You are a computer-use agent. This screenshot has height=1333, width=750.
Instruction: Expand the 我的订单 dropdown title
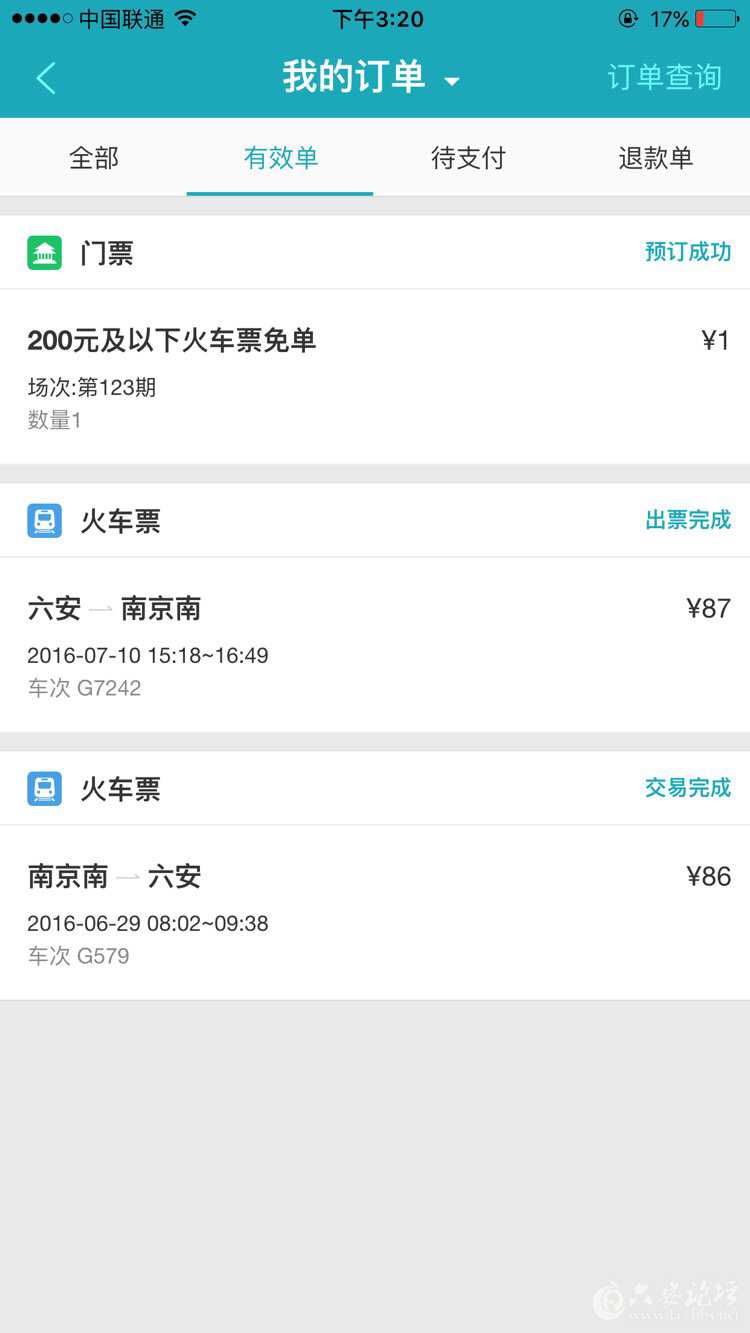click(x=370, y=78)
